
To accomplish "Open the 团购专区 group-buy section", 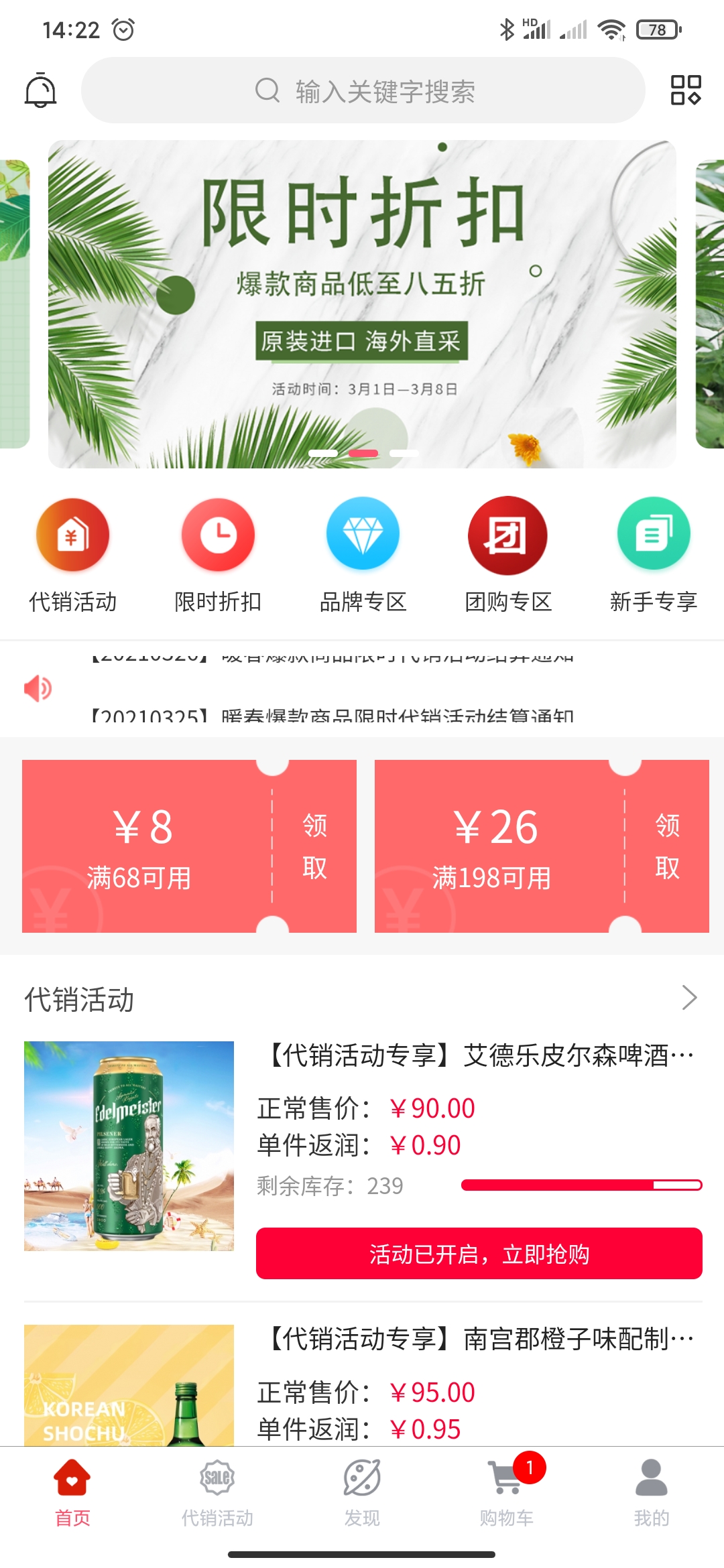I will point(507,535).
